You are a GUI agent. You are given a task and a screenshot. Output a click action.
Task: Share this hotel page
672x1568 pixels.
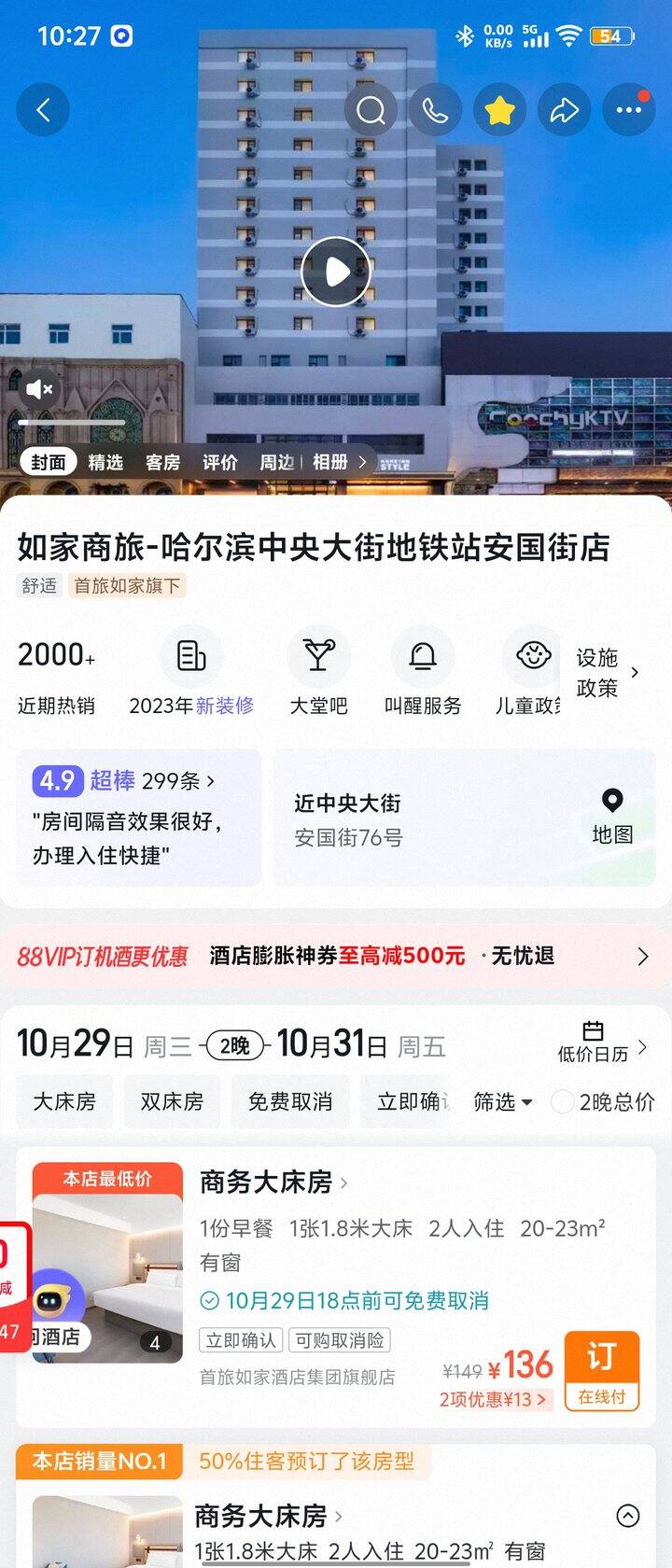pos(564,110)
